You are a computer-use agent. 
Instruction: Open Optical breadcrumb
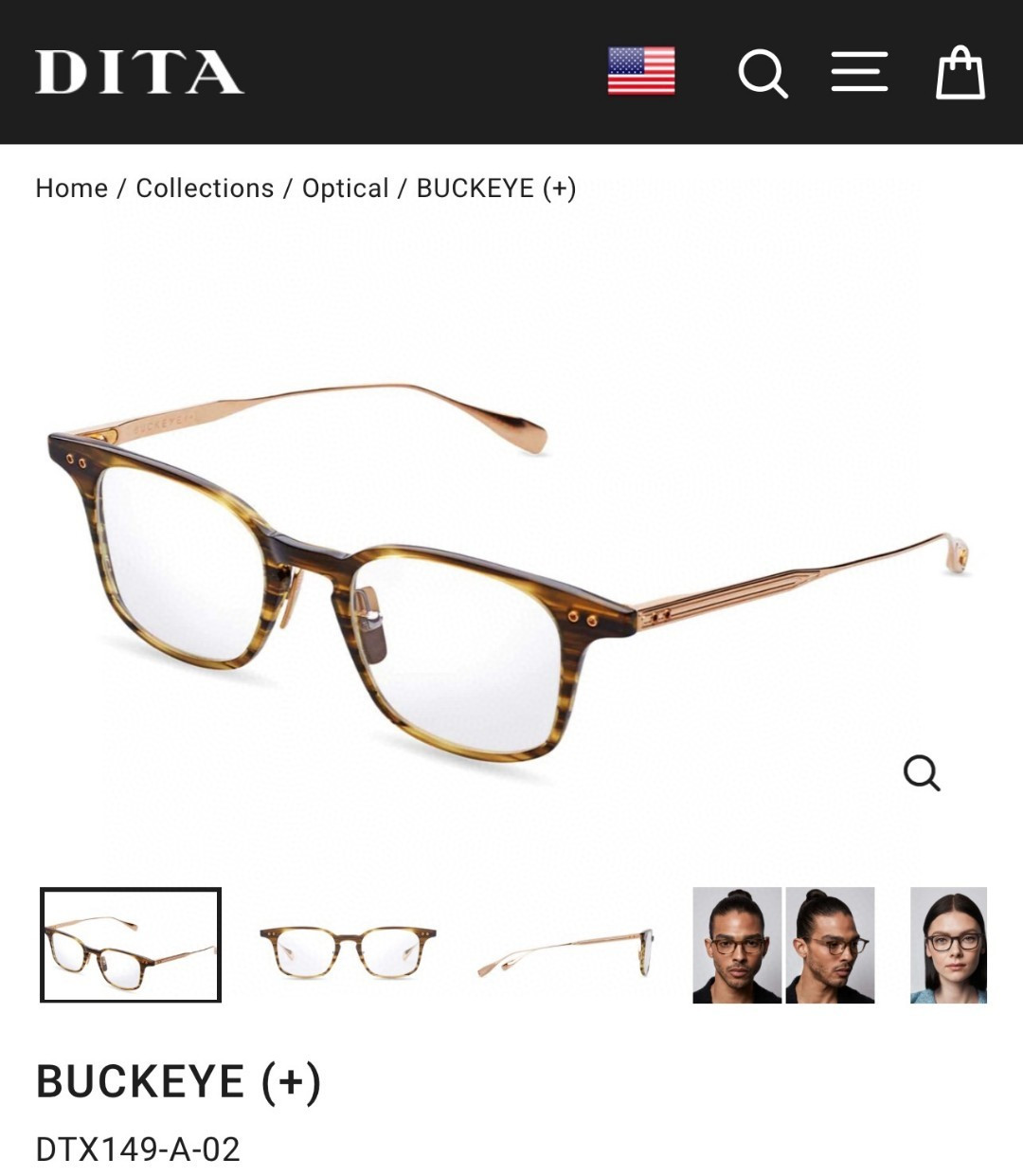pos(345,188)
